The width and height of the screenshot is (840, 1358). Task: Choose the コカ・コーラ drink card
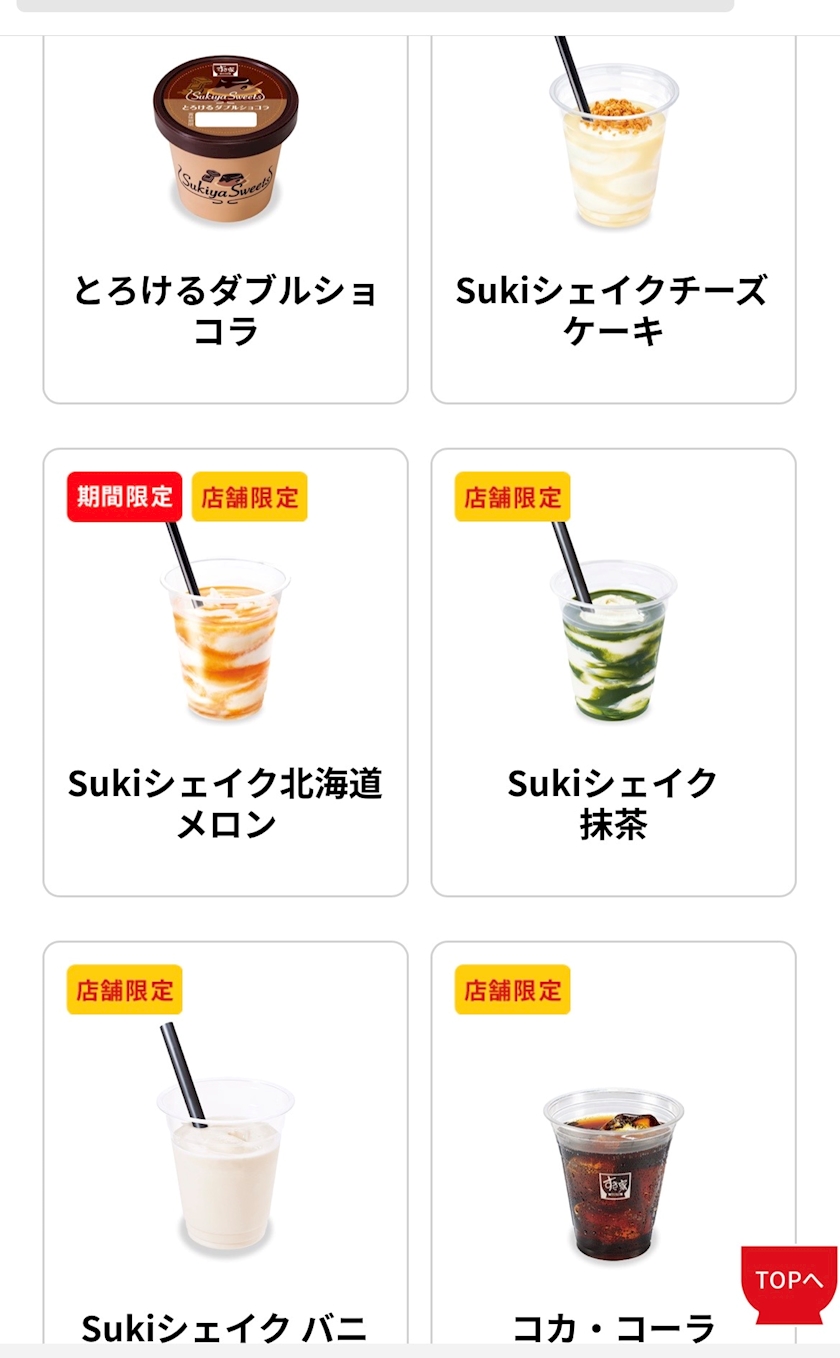[x=613, y=1143]
